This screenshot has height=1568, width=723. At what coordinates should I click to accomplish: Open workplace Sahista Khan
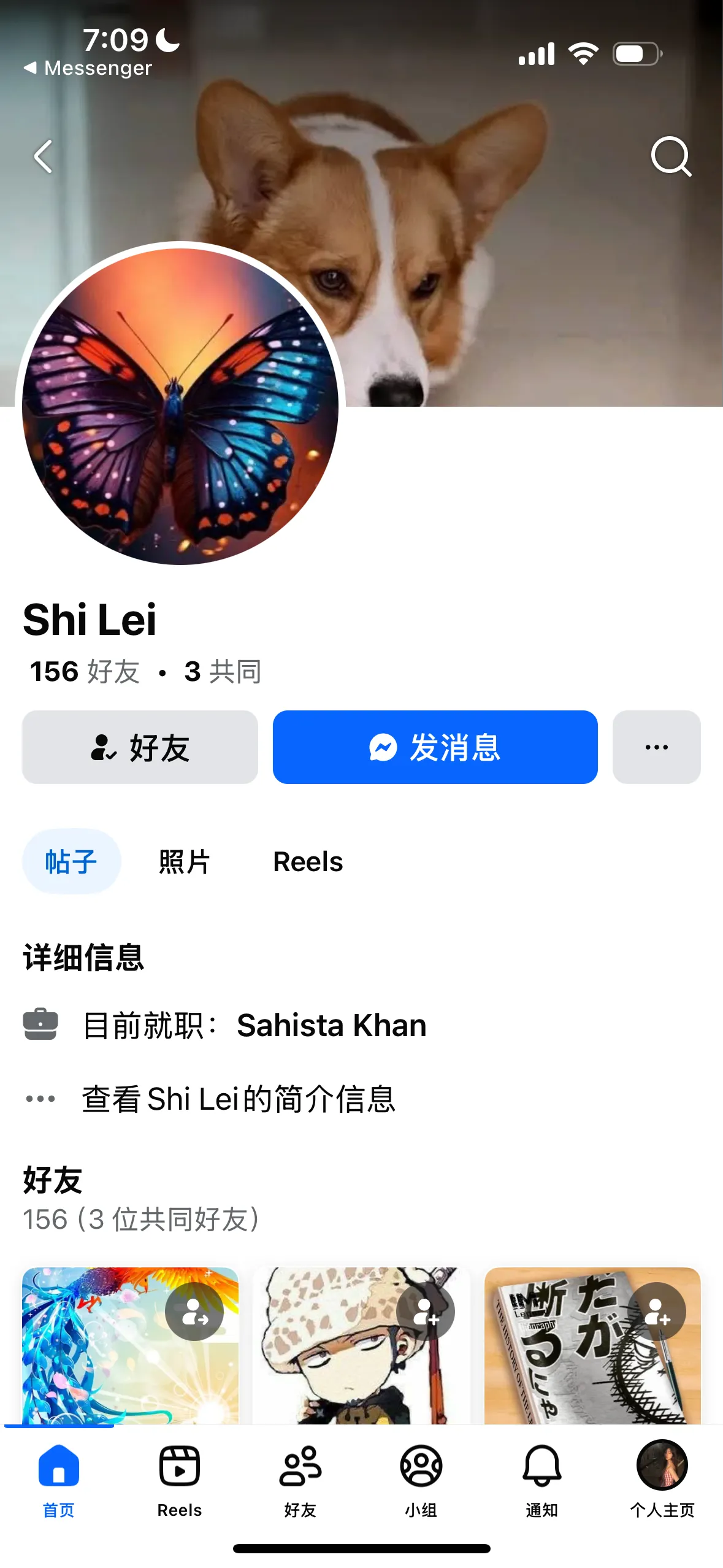(x=331, y=1025)
